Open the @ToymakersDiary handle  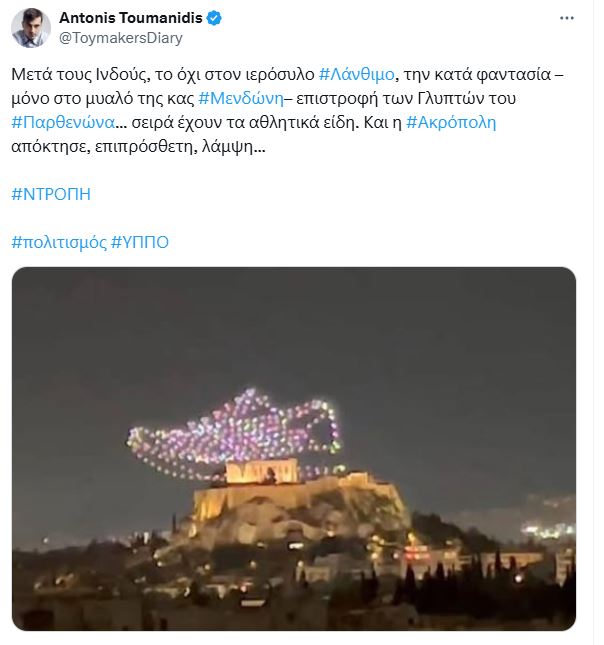click(x=120, y=38)
